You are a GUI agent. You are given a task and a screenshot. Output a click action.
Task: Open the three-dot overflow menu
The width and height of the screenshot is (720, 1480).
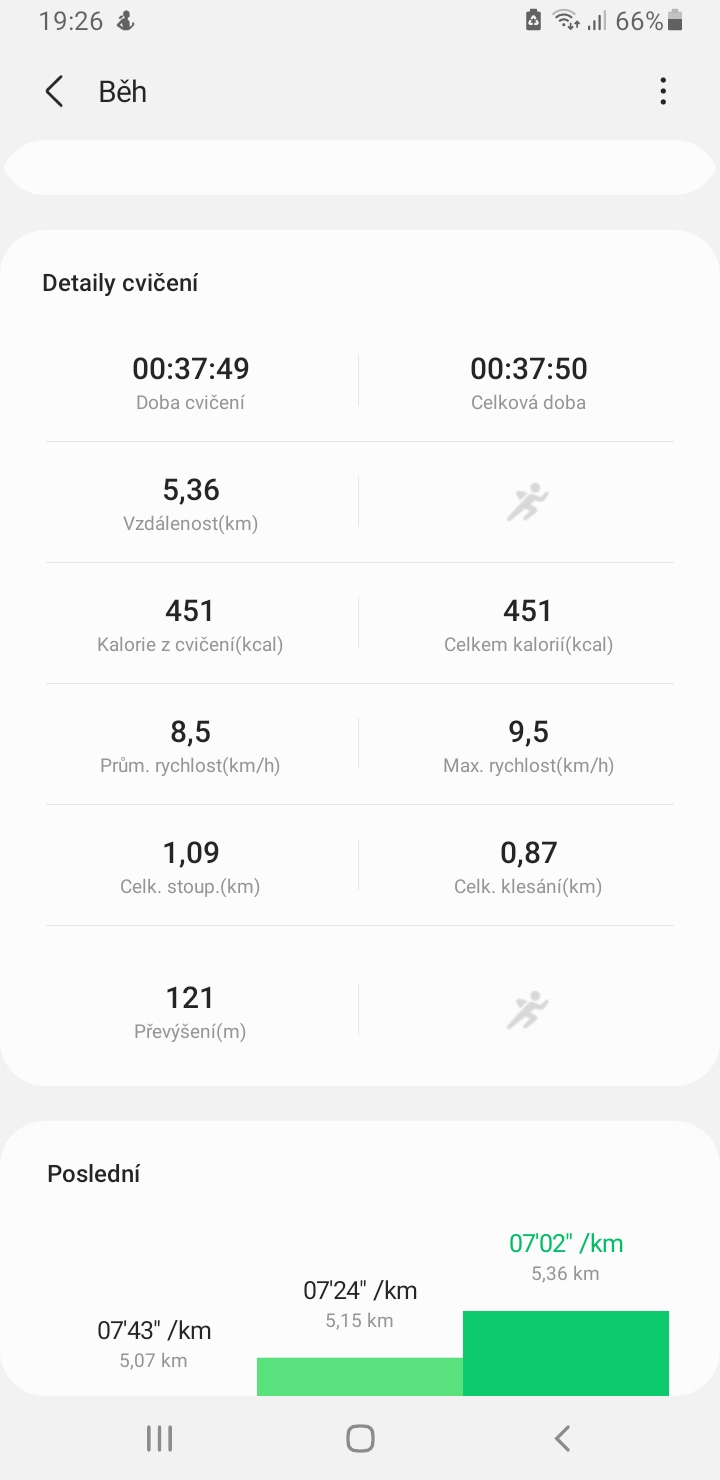tap(662, 92)
